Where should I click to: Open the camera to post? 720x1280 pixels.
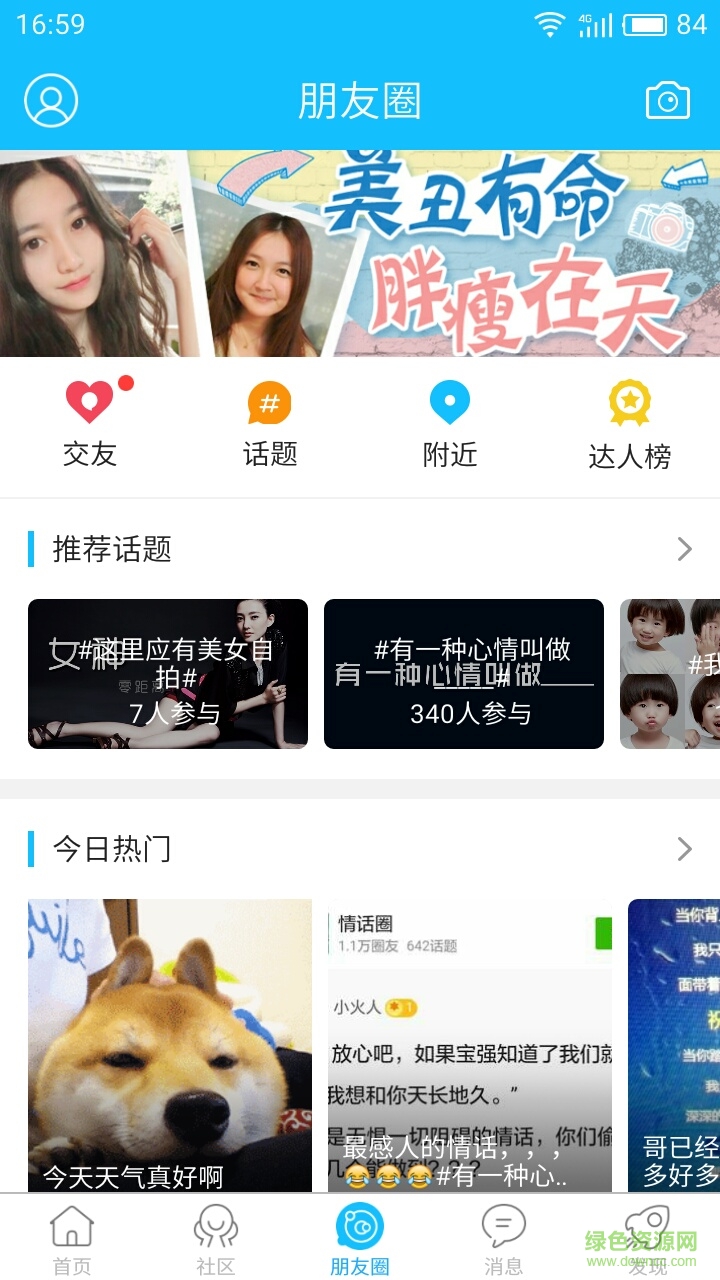coord(667,100)
